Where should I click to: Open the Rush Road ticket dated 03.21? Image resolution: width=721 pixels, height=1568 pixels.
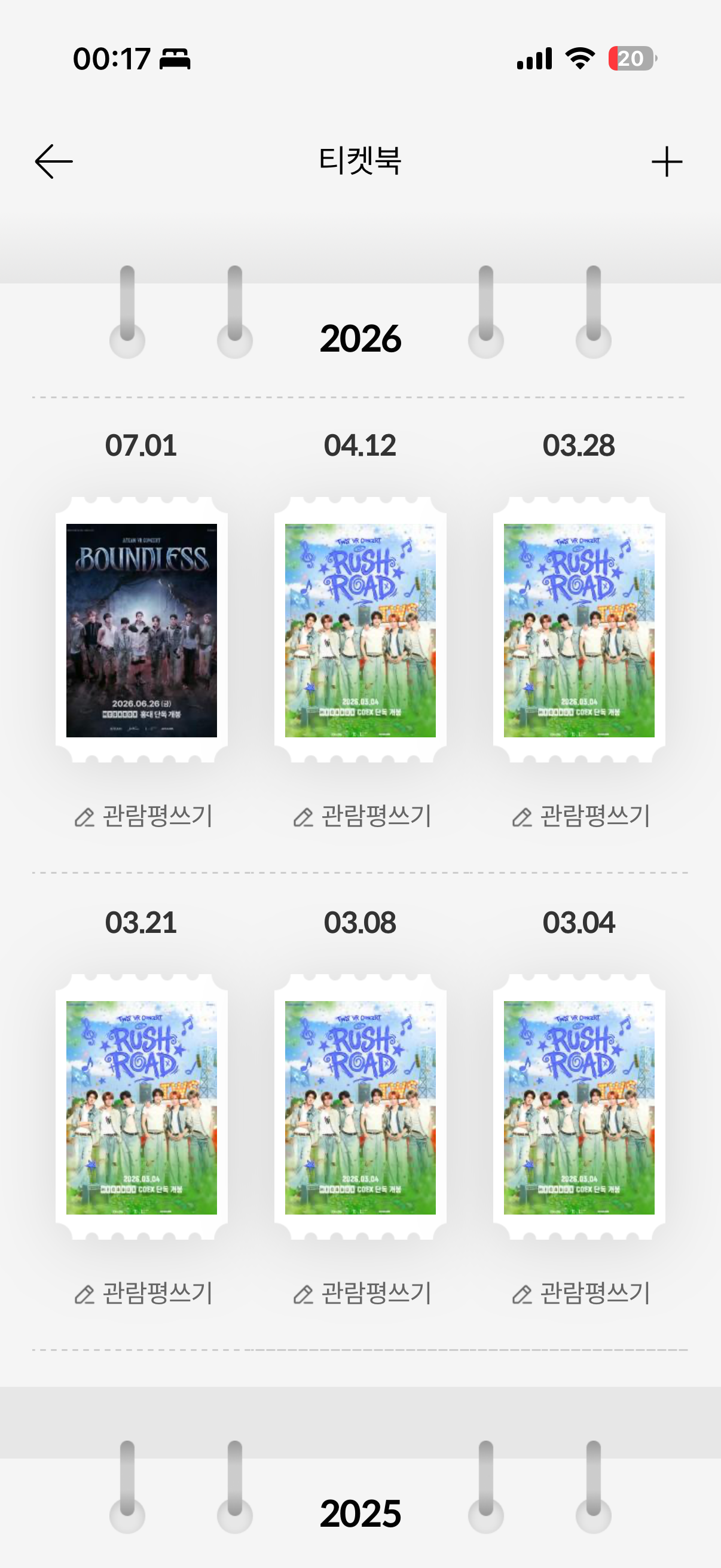(142, 1107)
